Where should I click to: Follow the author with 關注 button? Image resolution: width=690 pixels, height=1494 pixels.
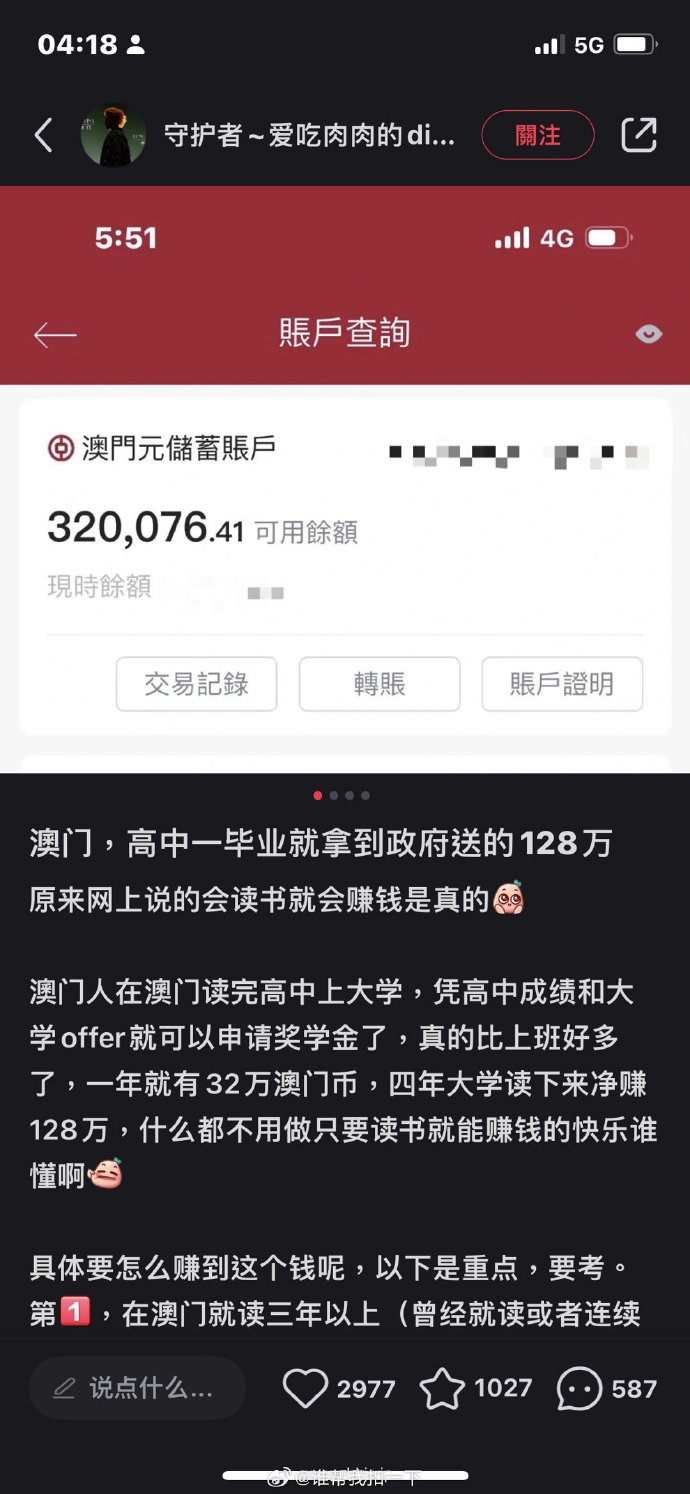point(538,135)
